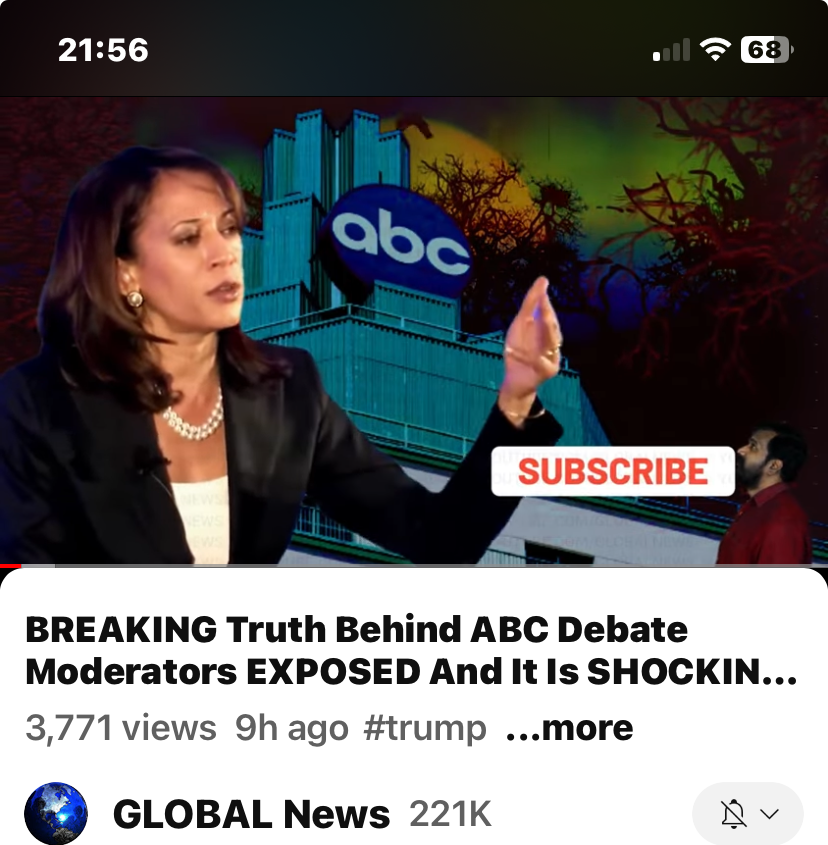This screenshot has width=828, height=845.
Task: Tap the status bar to scroll to top
Action: tap(414, 47)
